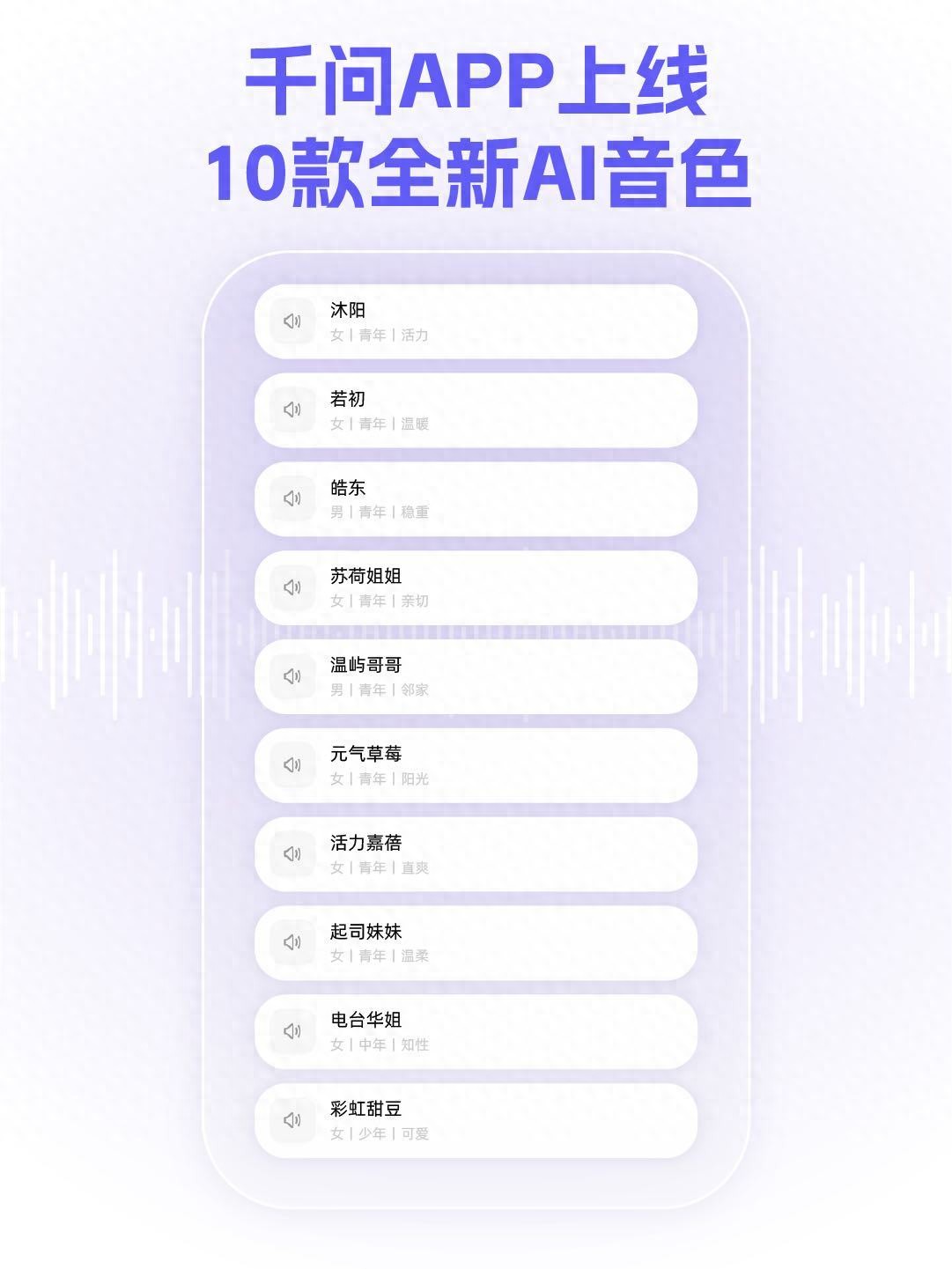The width and height of the screenshot is (952, 1269).
Task: Click the speaker icon next to 若初
Action: point(294,410)
